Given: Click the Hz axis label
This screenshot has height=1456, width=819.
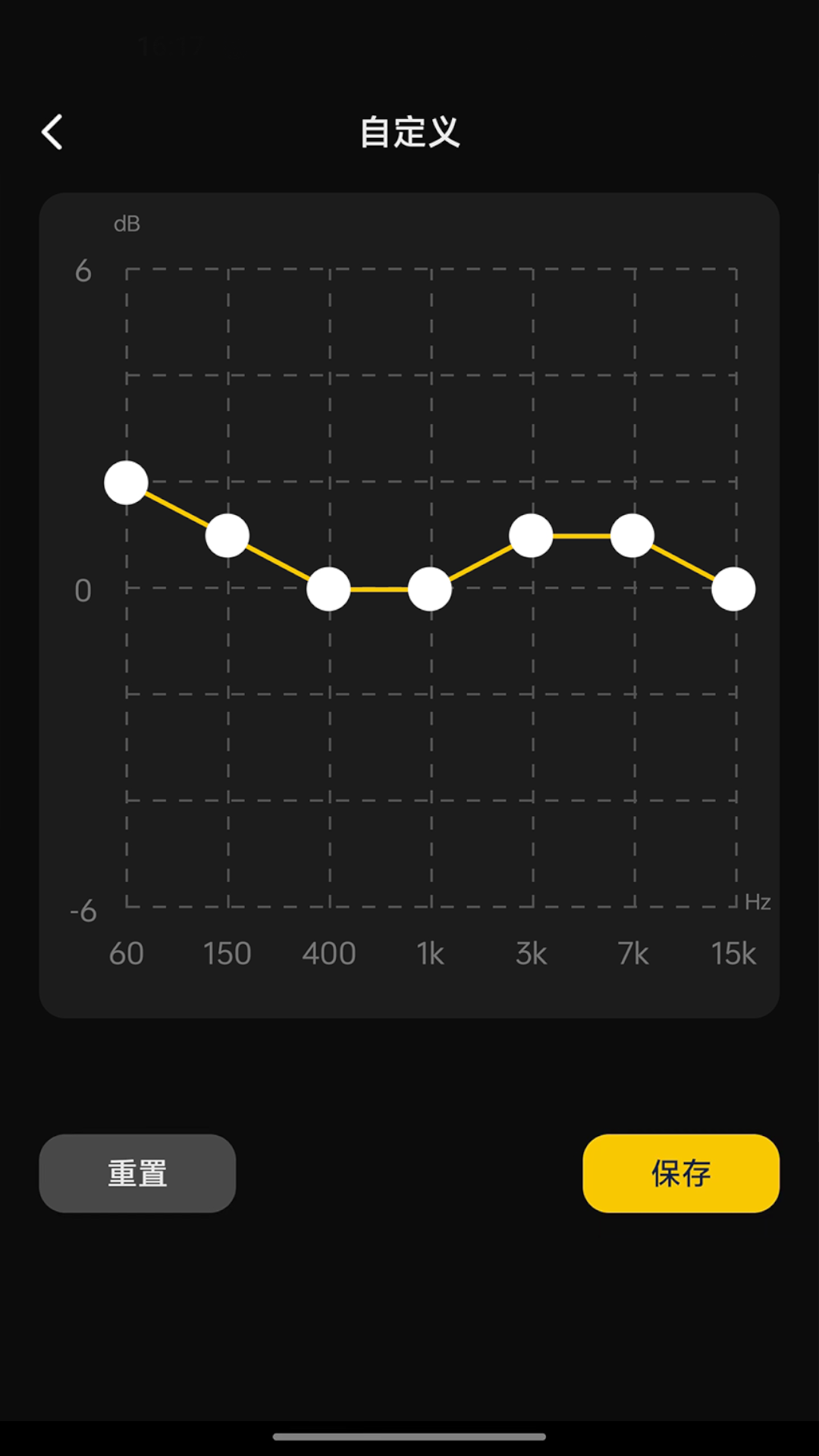Looking at the screenshot, I should (758, 902).
